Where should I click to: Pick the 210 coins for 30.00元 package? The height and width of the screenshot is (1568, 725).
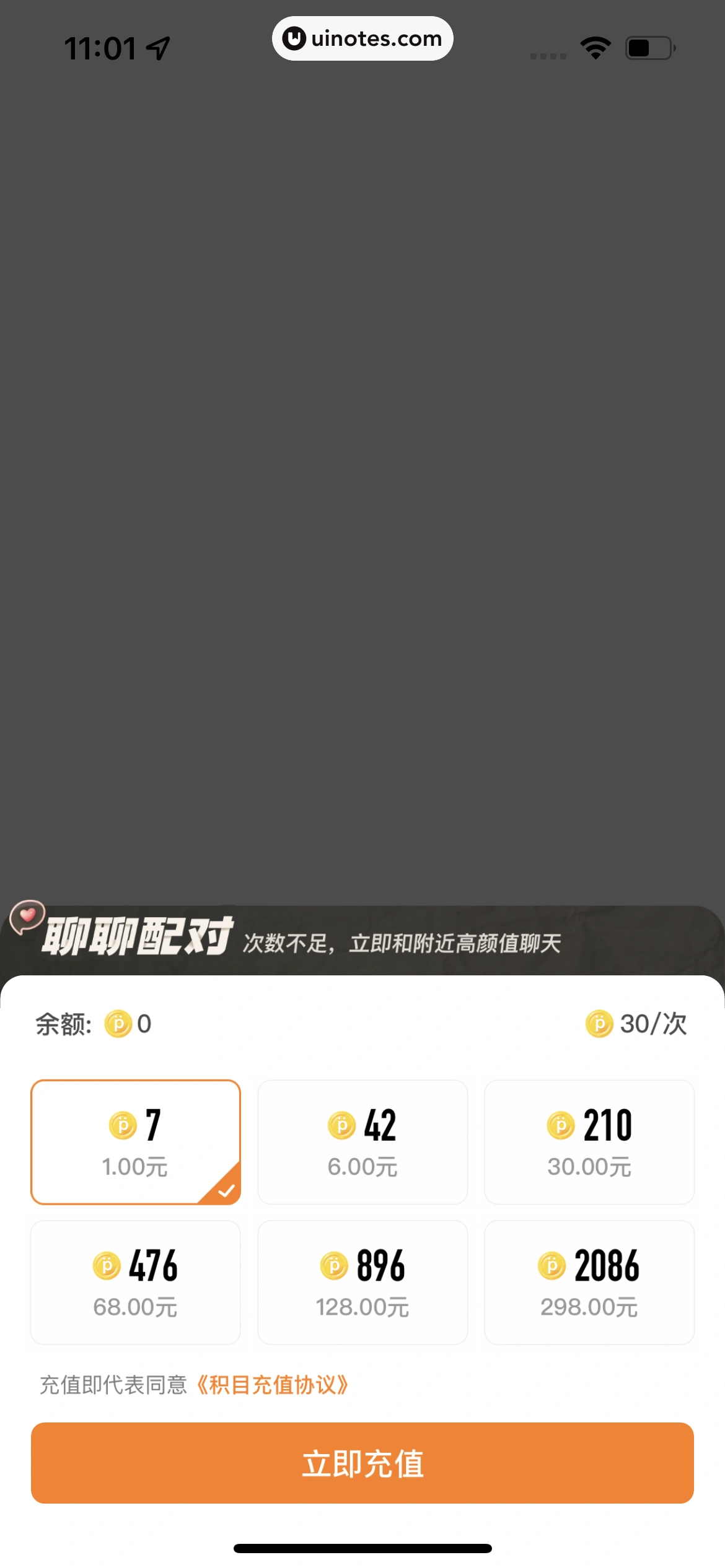pyautogui.click(x=589, y=1142)
